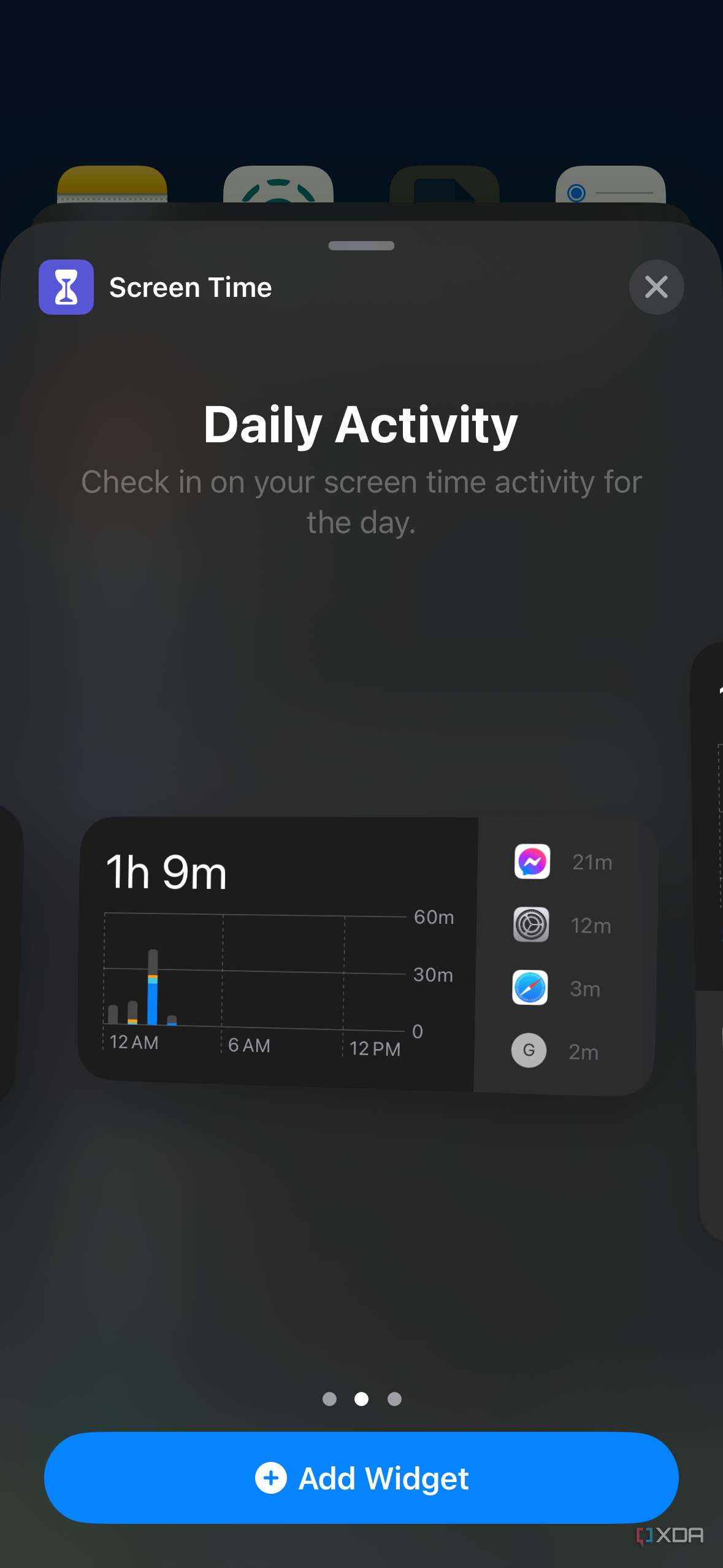
Task: Click the yellow Notes app icon at the top
Action: coord(112,184)
